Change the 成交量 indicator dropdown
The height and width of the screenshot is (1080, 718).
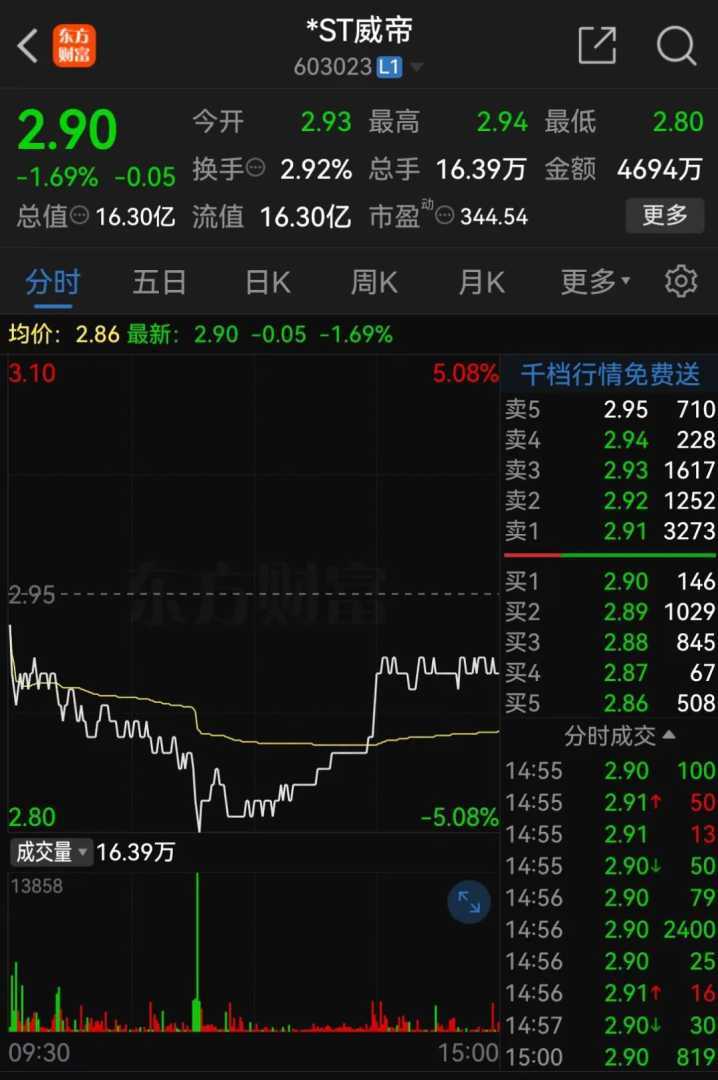point(50,852)
